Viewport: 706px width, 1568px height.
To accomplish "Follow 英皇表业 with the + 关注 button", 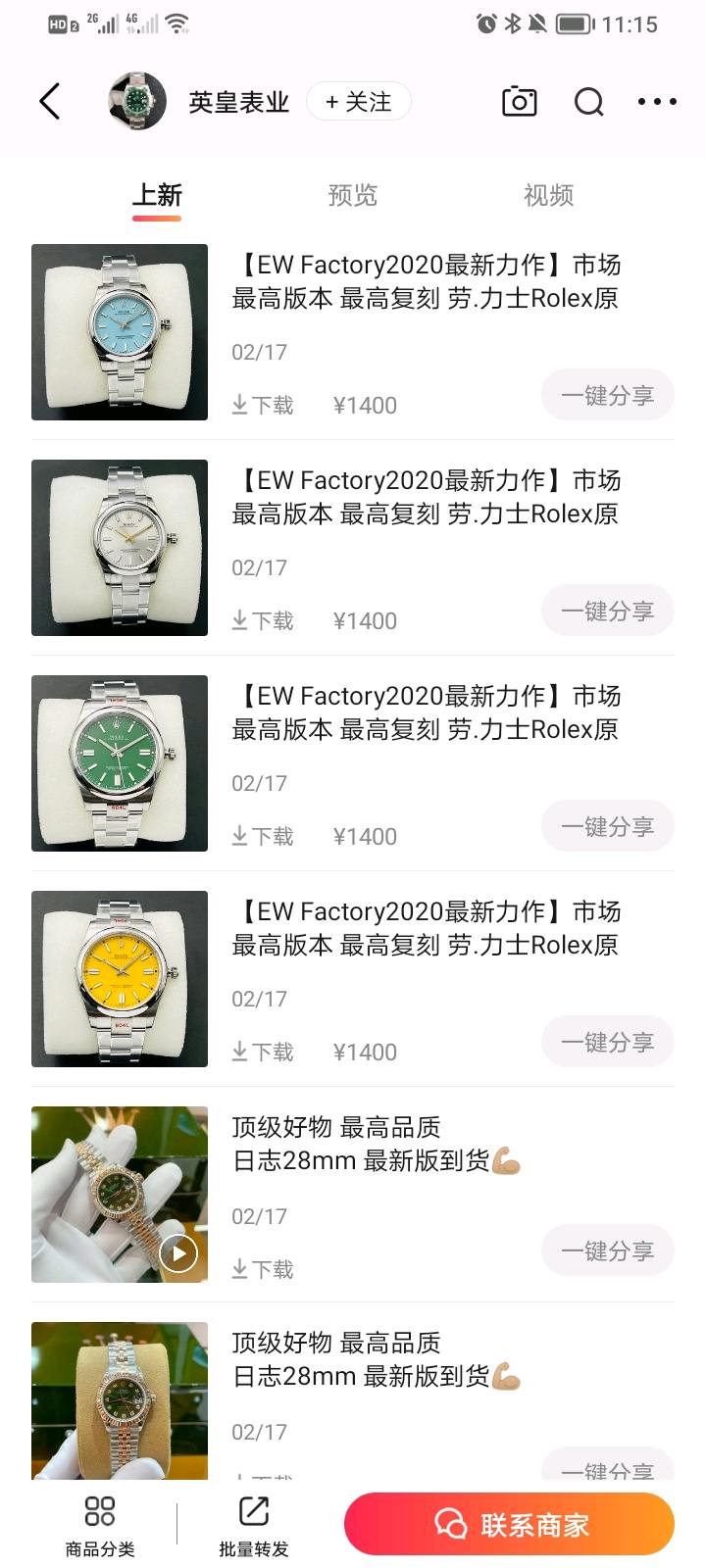I will [358, 102].
